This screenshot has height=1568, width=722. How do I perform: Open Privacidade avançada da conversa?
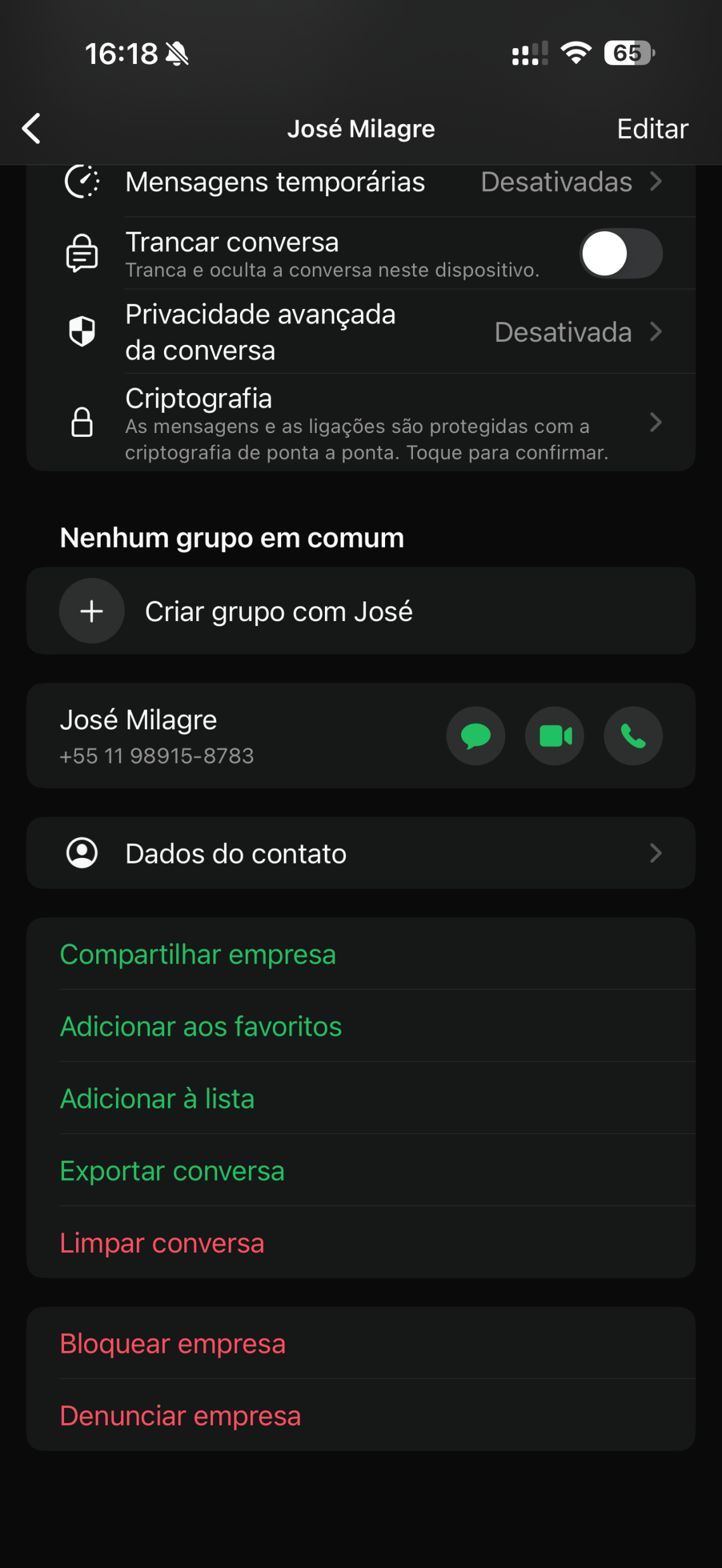click(361, 332)
